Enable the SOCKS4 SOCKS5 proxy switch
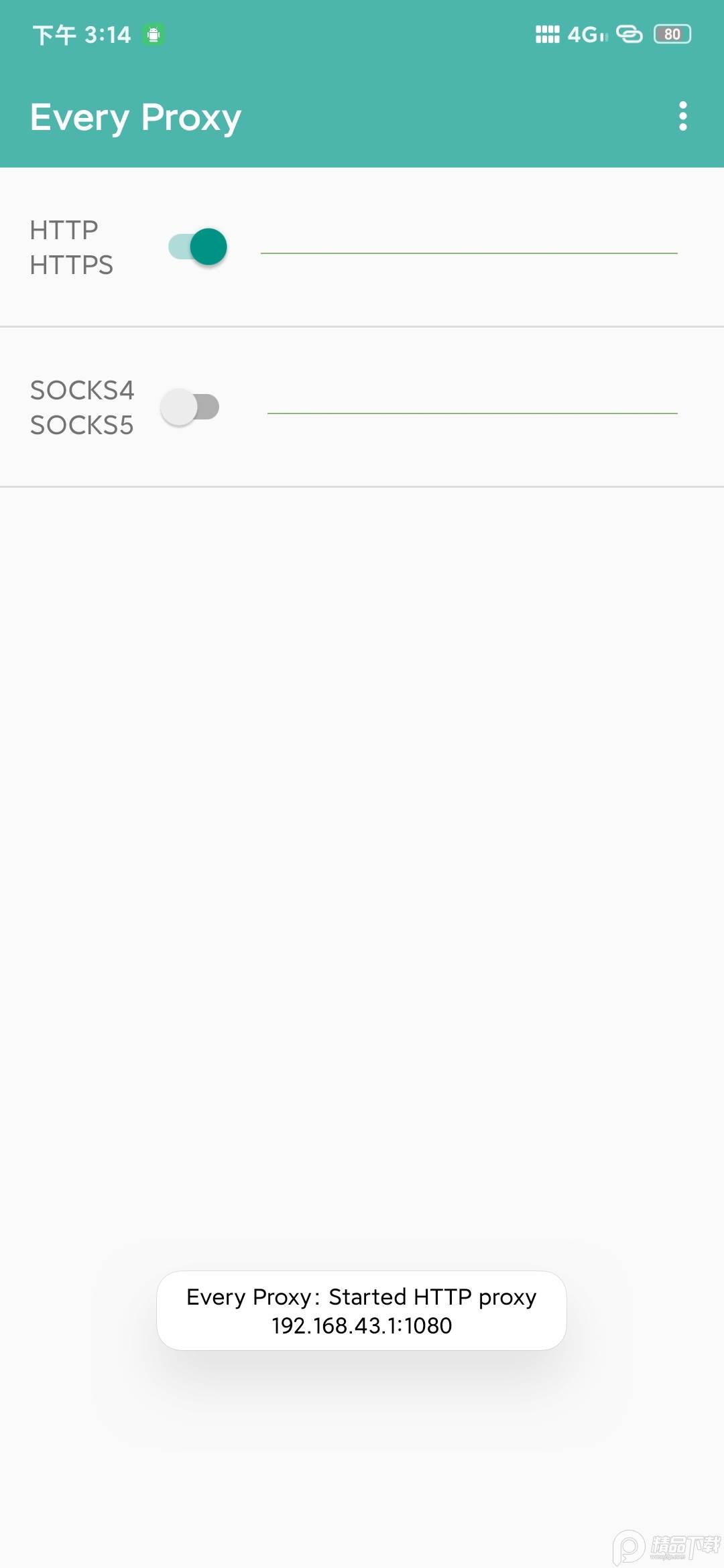 [190, 407]
